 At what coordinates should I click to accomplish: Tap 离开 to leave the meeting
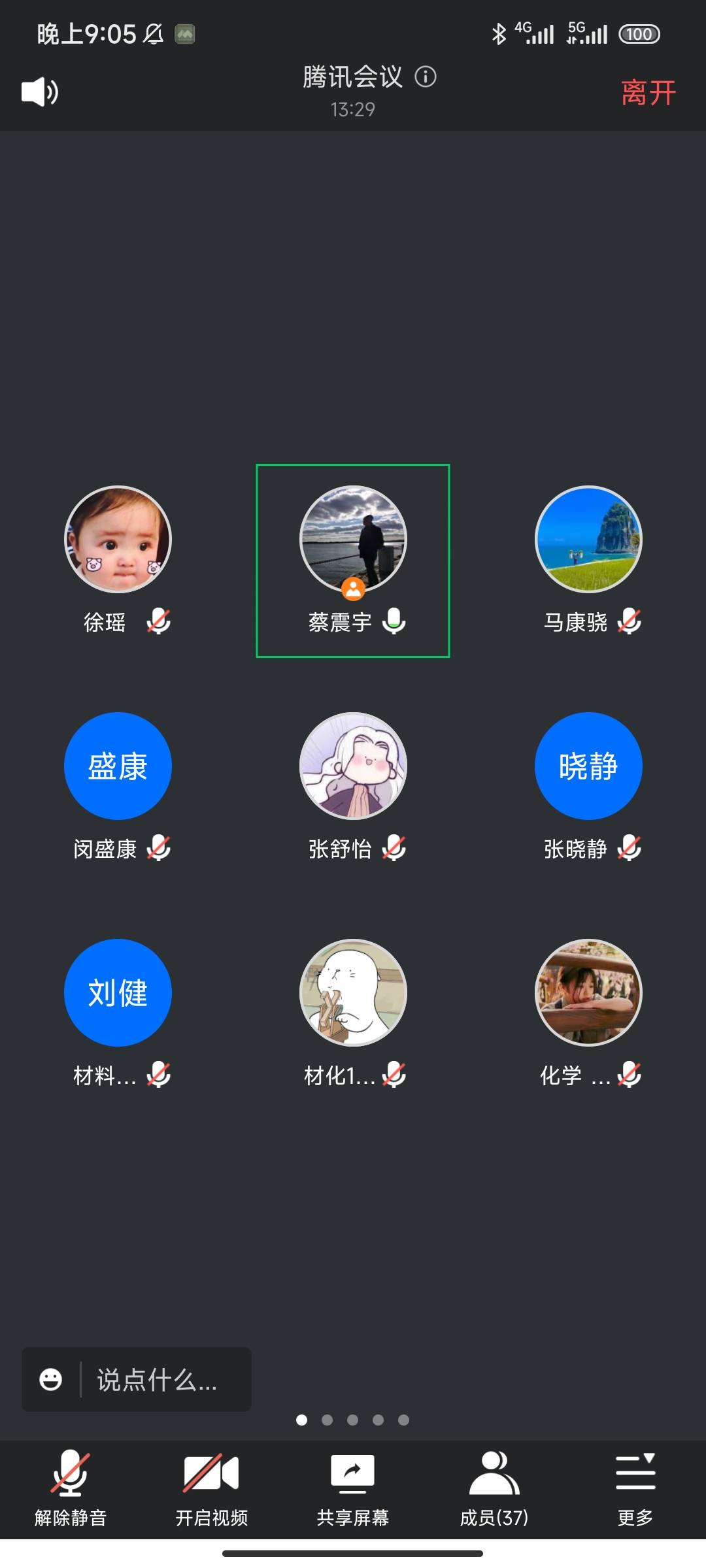pos(648,93)
